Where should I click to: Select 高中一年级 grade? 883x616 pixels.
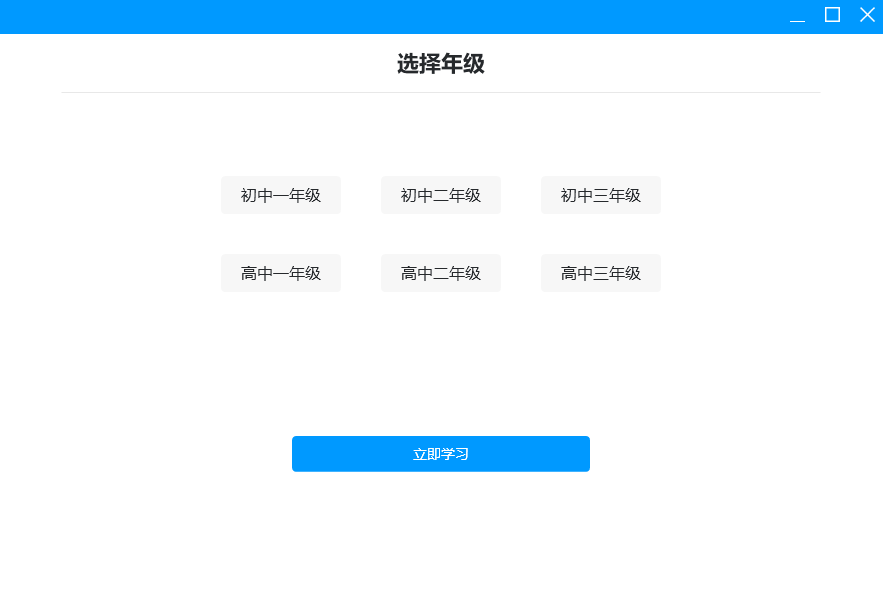[281, 273]
